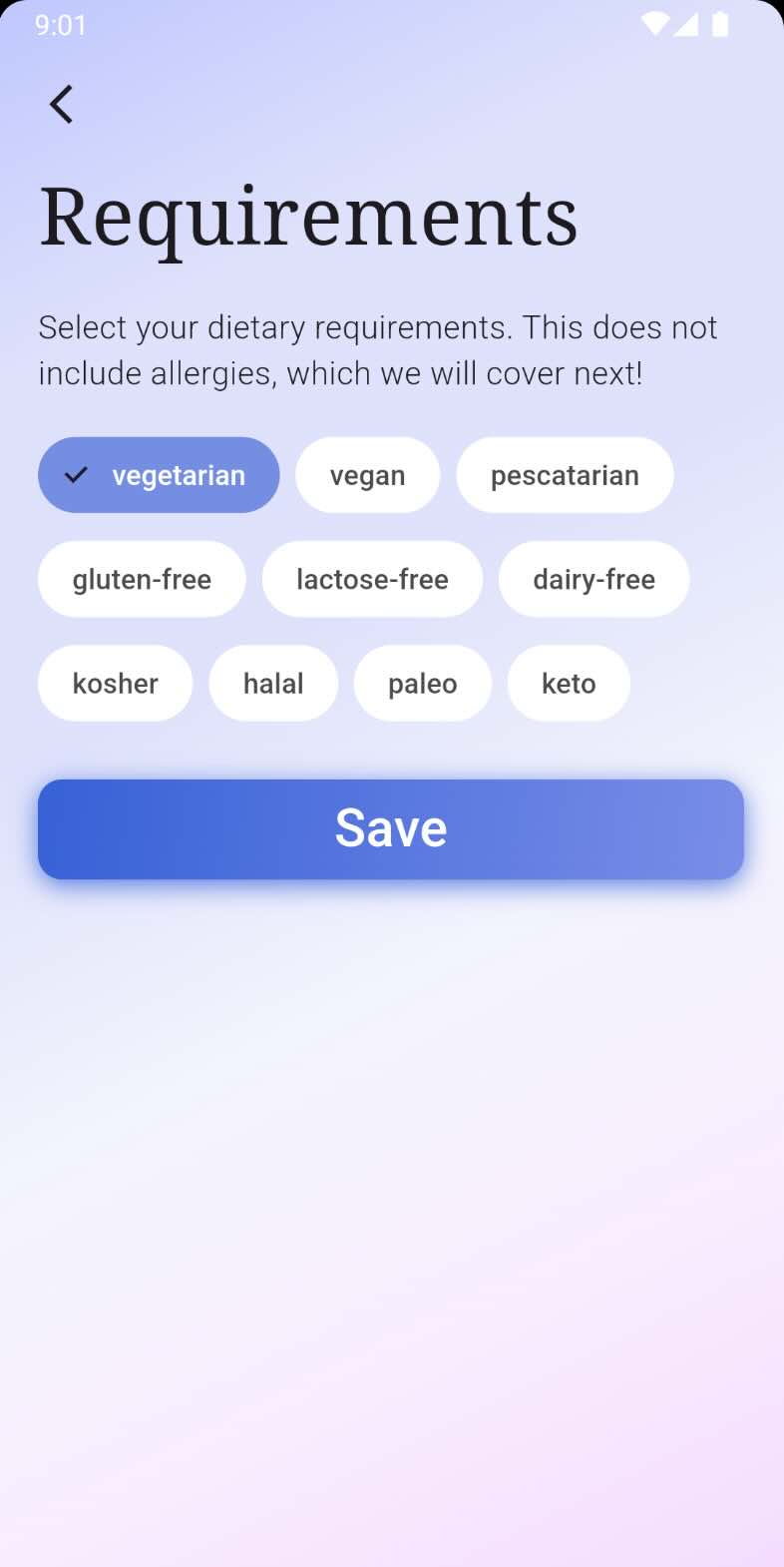Enable the vegan dietary option
The height and width of the screenshot is (1567, 784).
point(367,475)
